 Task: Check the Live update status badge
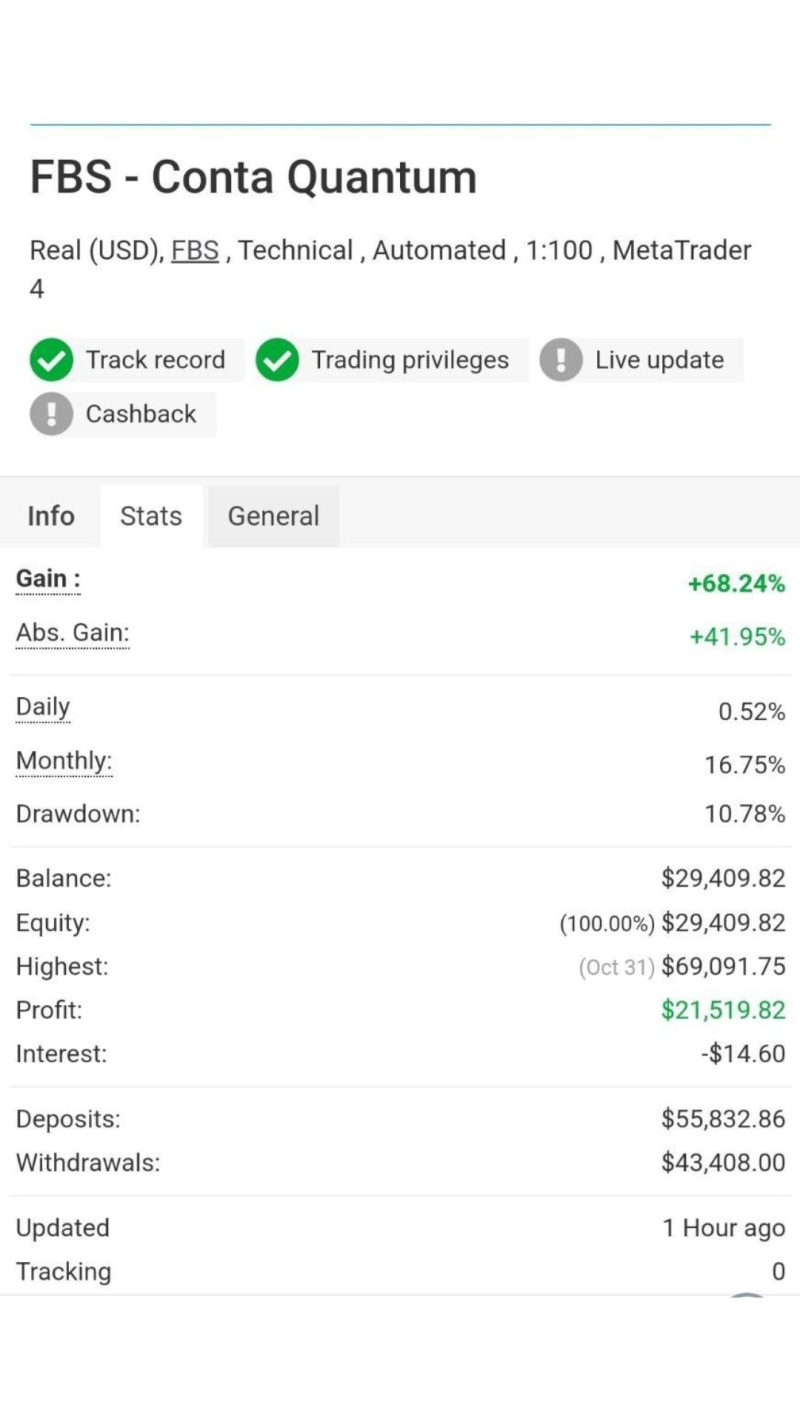(640, 360)
